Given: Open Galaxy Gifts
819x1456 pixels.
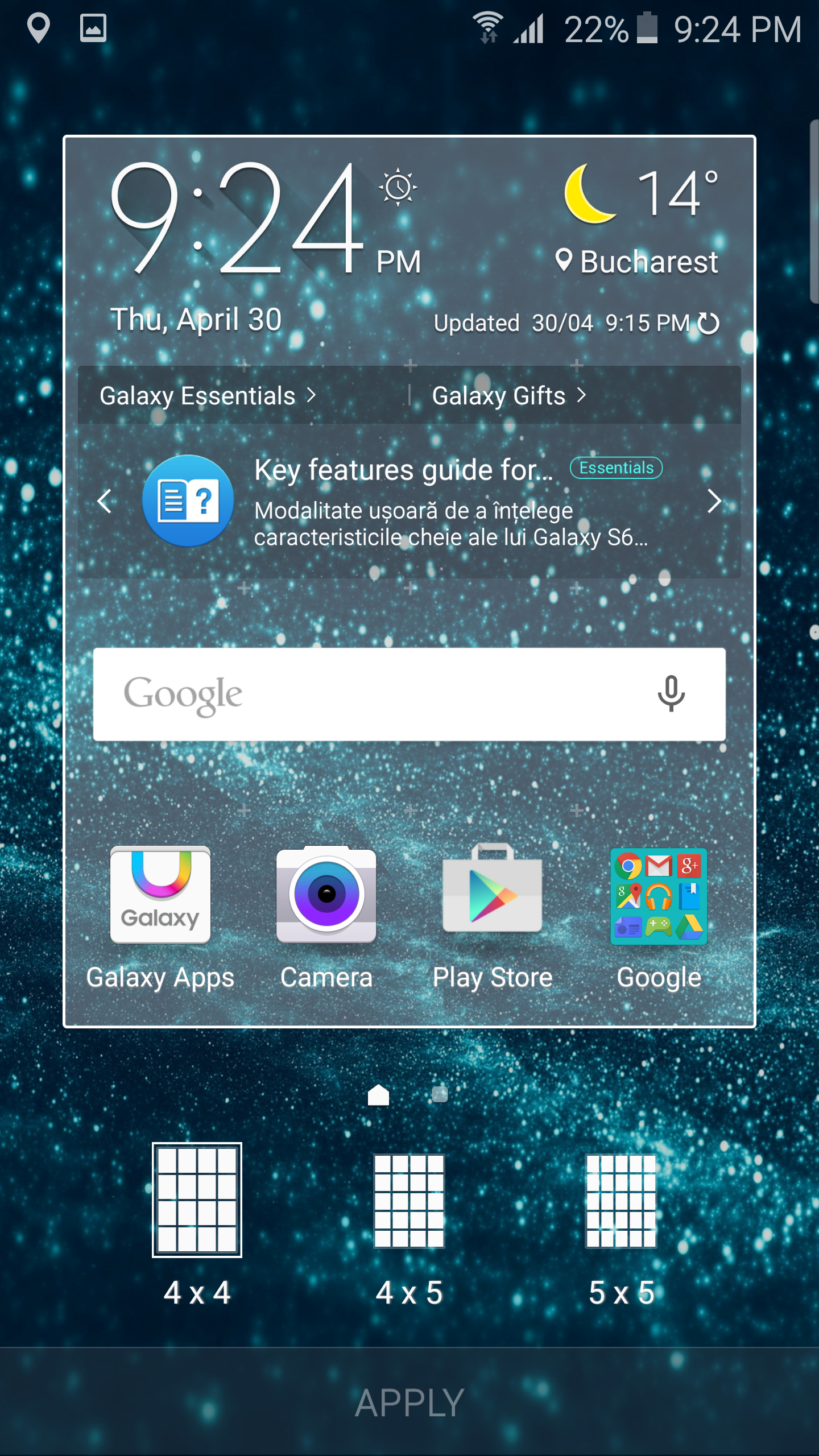Looking at the screenshot, I should pos(508,396).
